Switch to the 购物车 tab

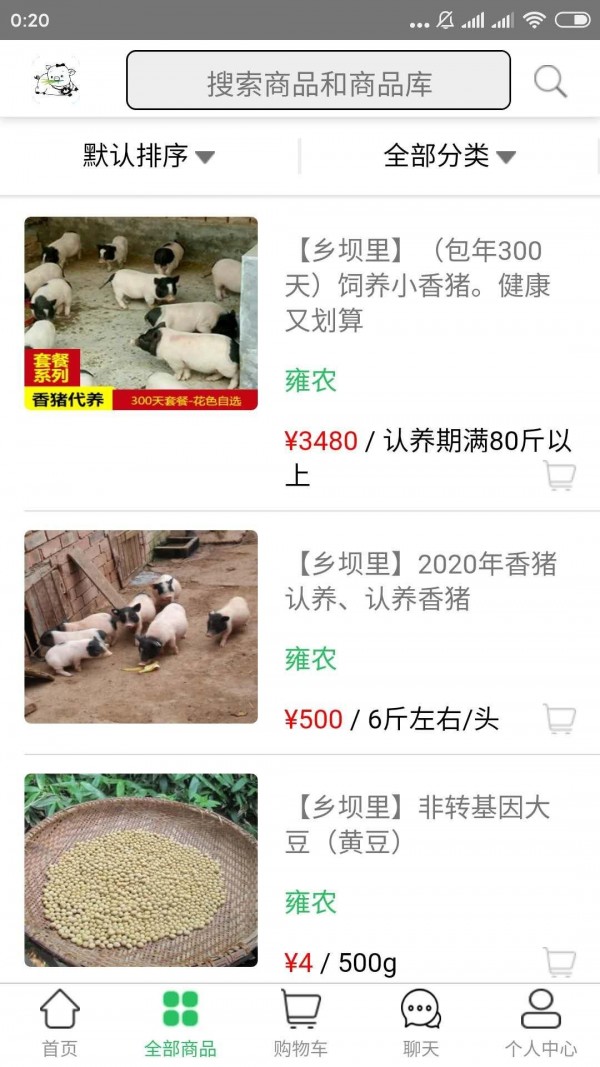pyautogui.click(x=300, y=1022)
